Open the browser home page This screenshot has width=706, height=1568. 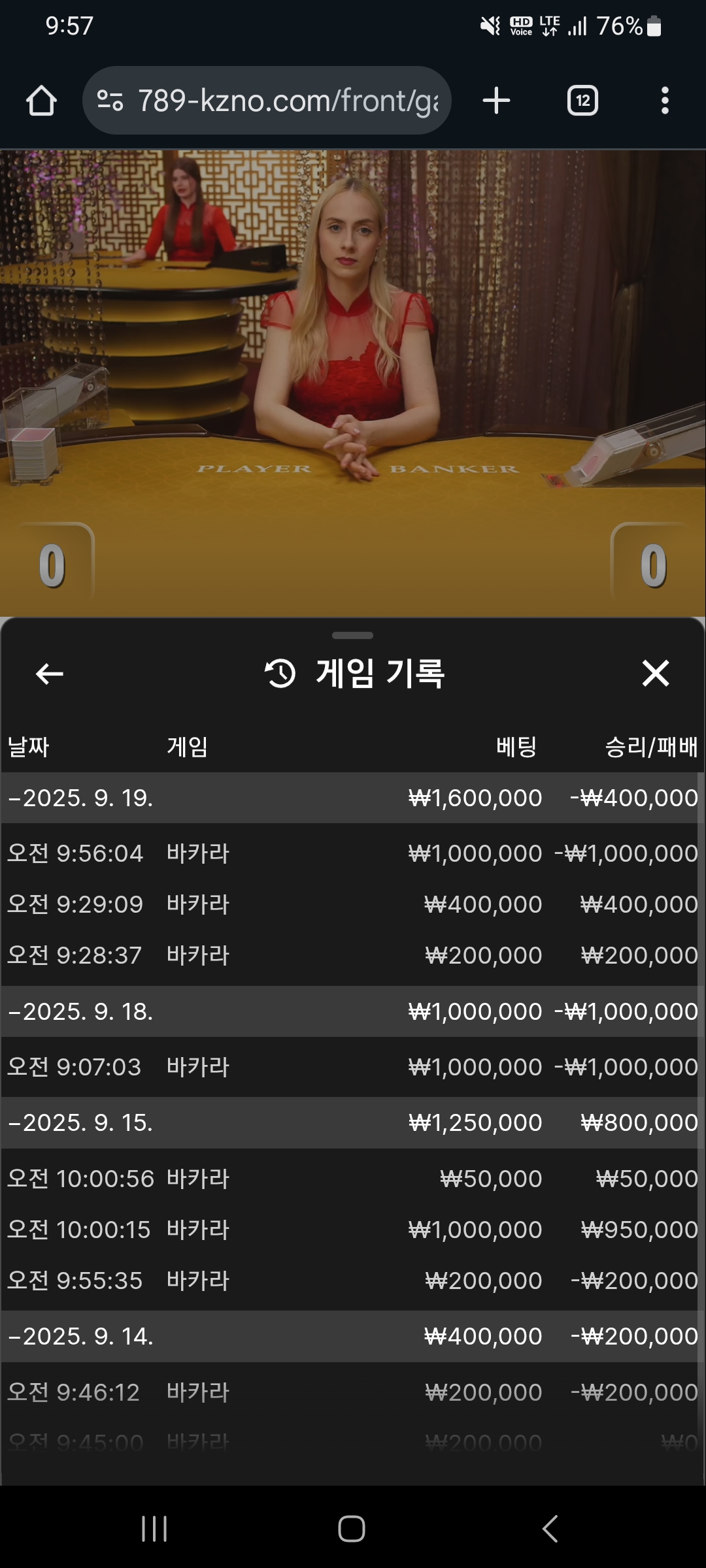[41, 101]
